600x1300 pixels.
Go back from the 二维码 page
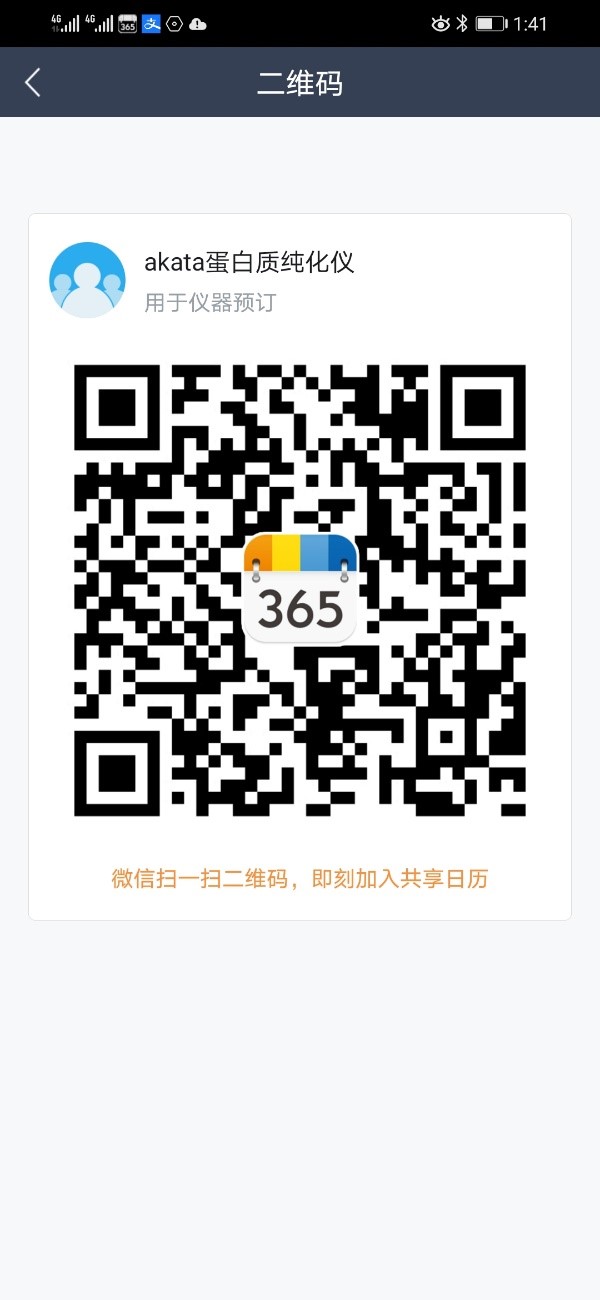(33, 82)
